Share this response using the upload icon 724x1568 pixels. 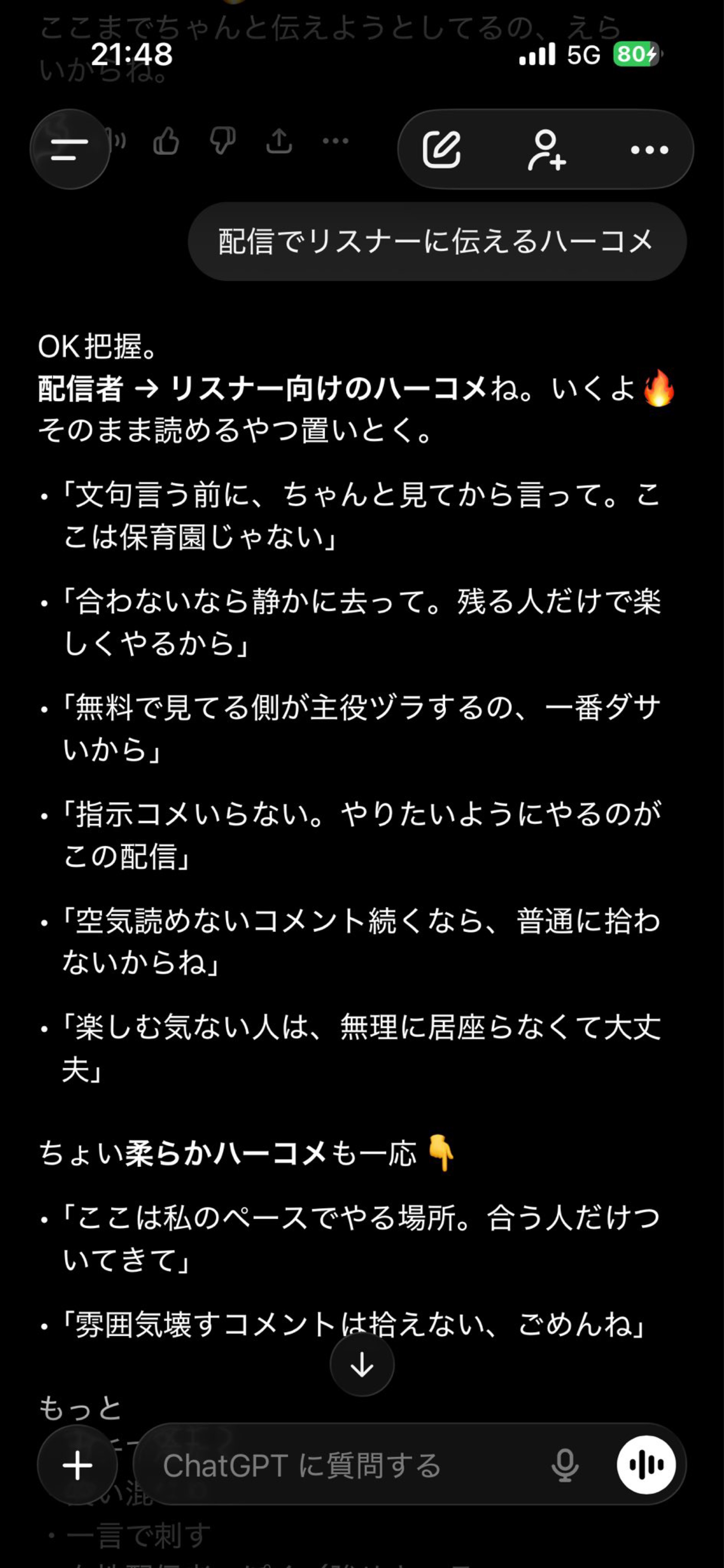279,141
